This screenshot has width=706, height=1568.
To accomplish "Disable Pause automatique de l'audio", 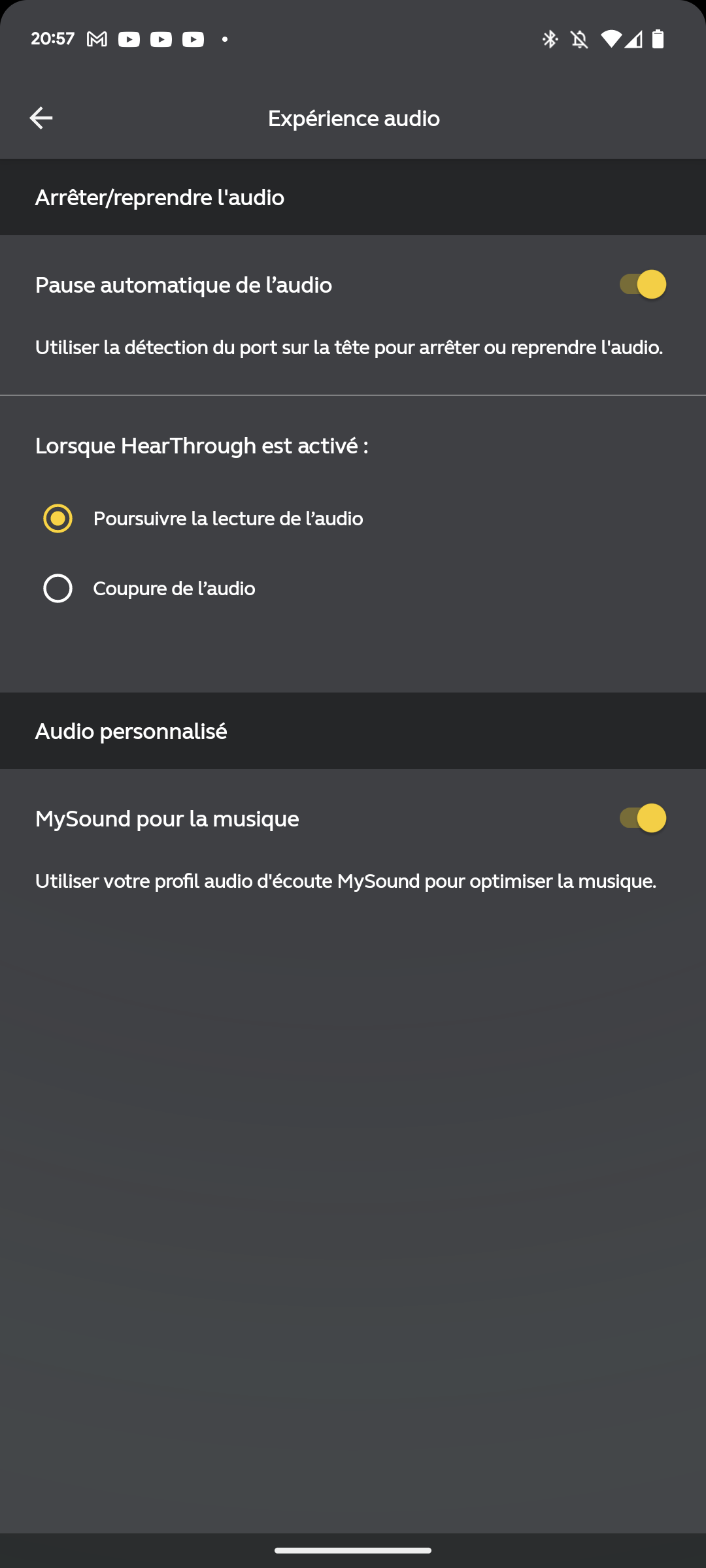I will [643, 284].
